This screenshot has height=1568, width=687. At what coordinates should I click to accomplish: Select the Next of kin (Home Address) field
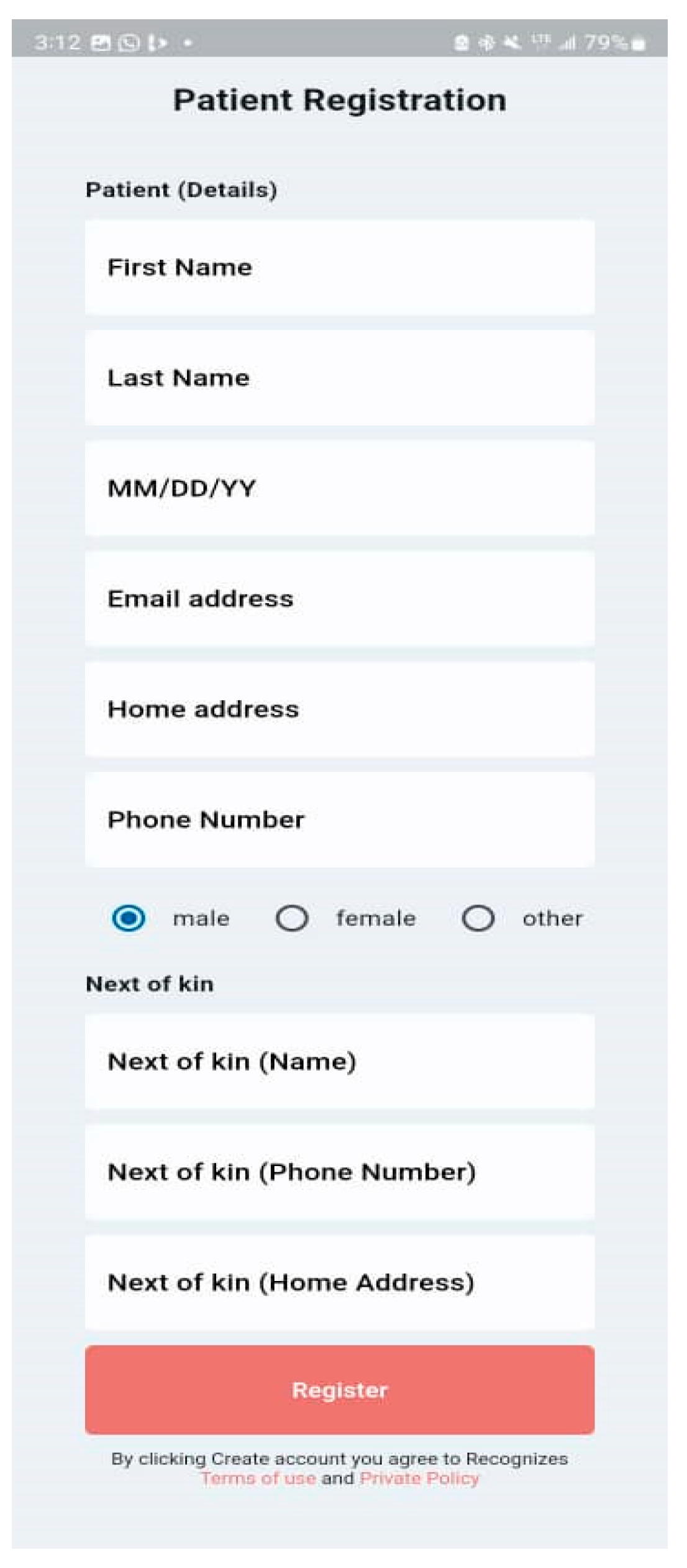click(x=340, y=1283)
